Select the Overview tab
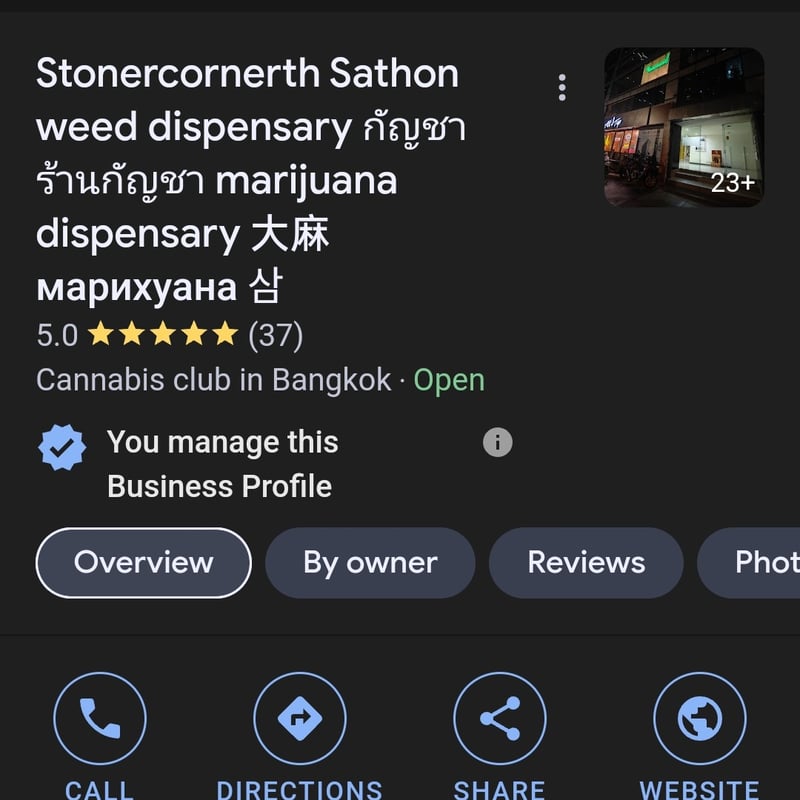Viewport: 800px width, 800px height. pos(143,563)
